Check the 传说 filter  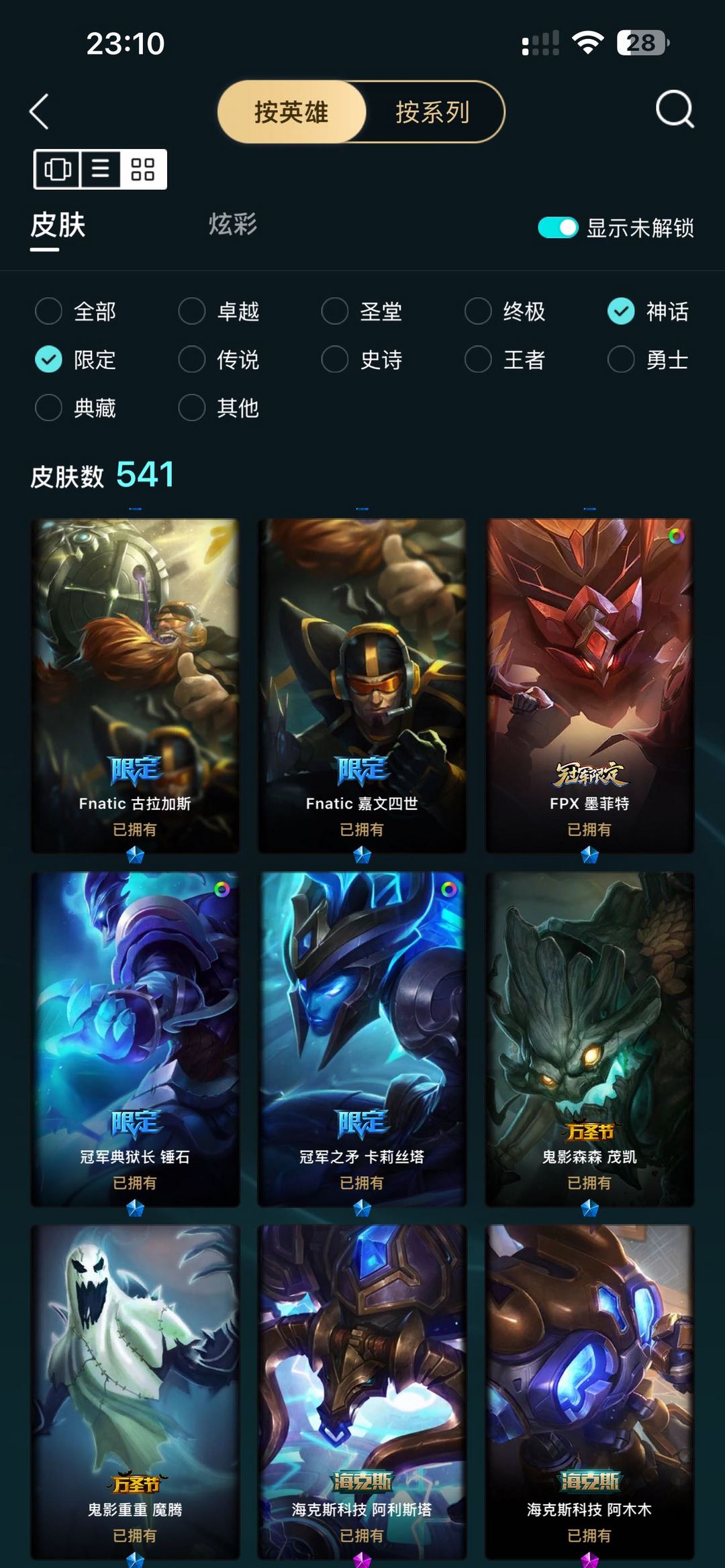192,360
